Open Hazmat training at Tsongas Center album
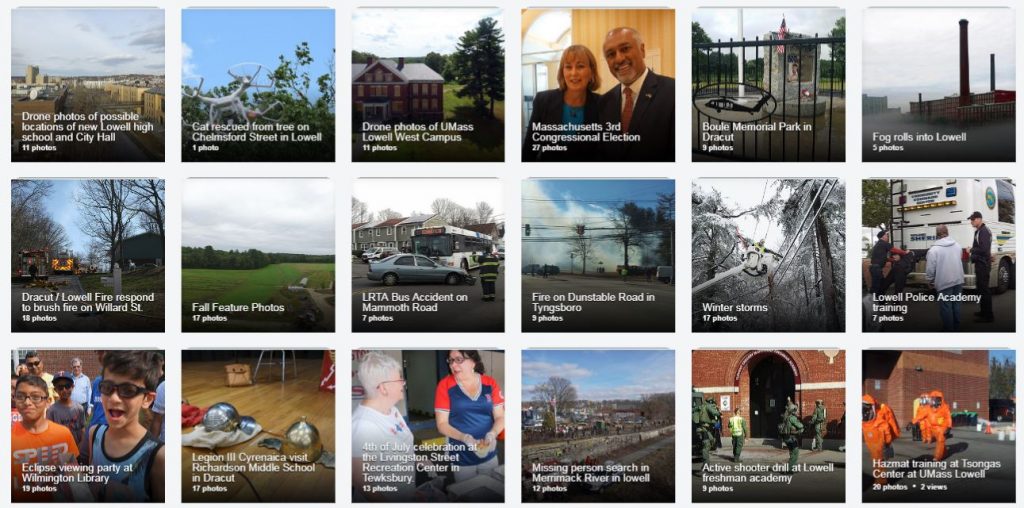 point(938,425)
